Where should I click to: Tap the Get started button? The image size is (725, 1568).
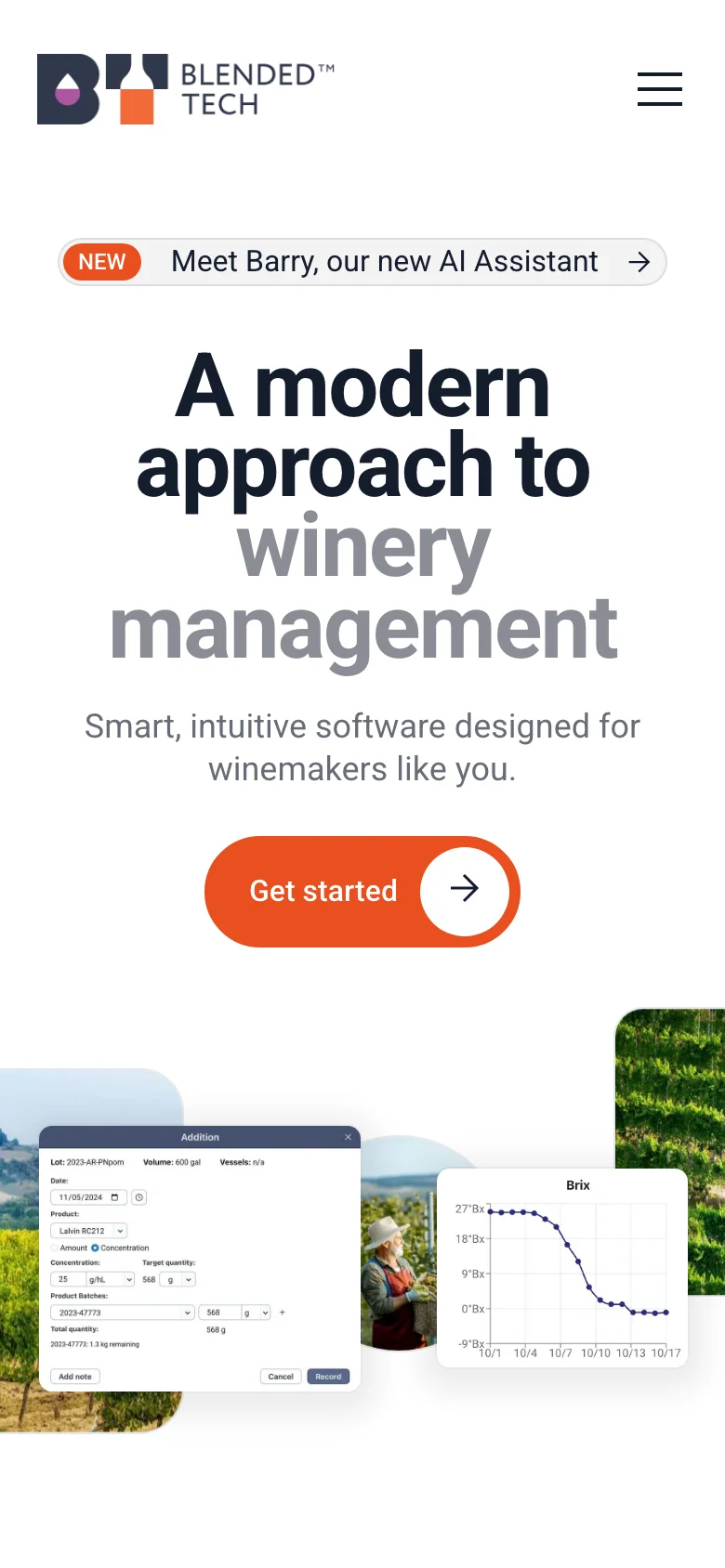[x=362, y=891]
